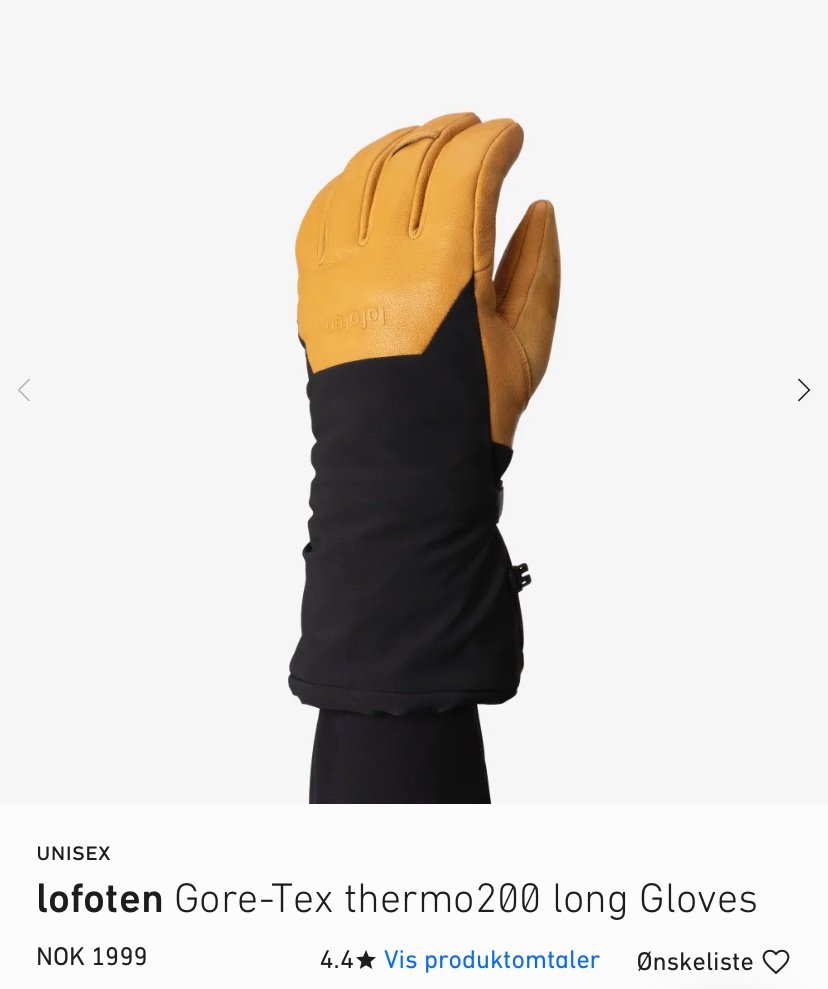Go to the previous product image
The height and width of the screenshot is (989, 828).
[24, 390]
